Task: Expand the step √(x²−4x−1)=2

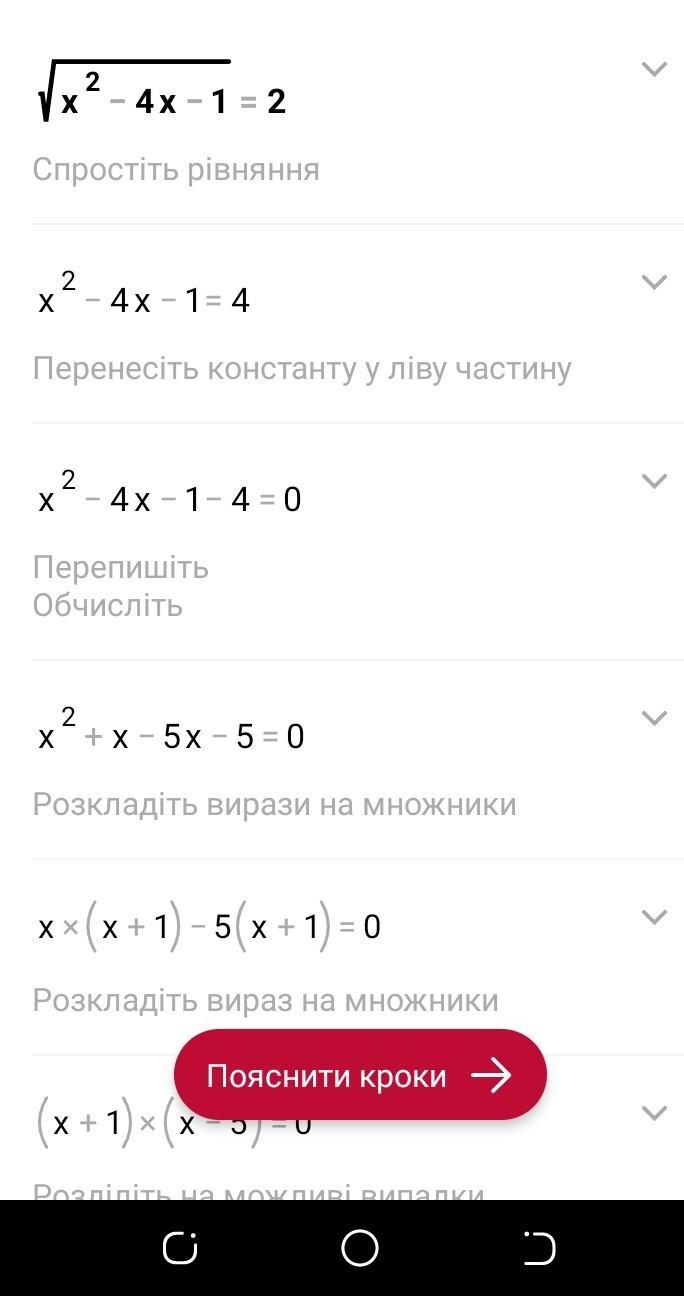Action: pos(654,69)
